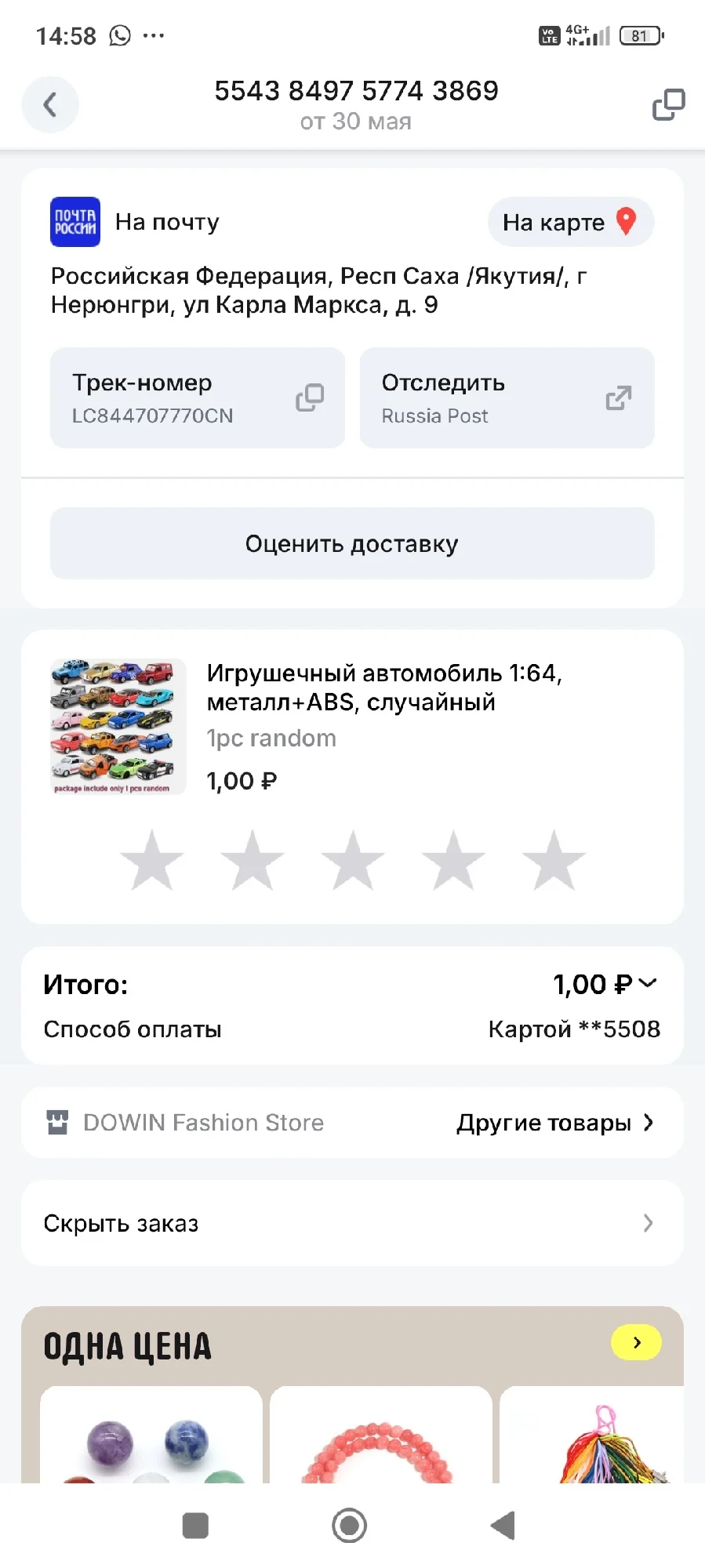Select Скрыть заказ row

coord(352,1223)
